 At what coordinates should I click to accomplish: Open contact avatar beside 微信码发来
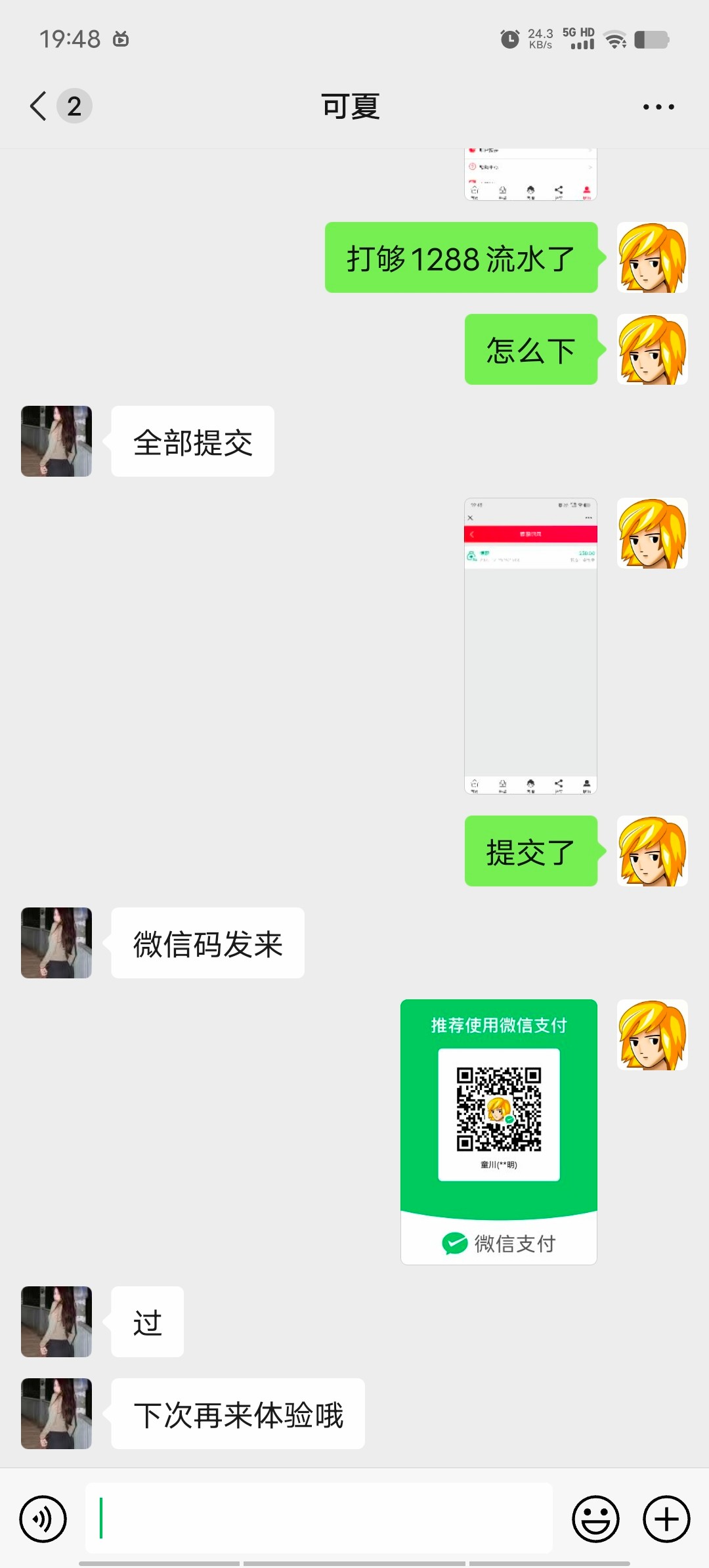click(56, 943)
